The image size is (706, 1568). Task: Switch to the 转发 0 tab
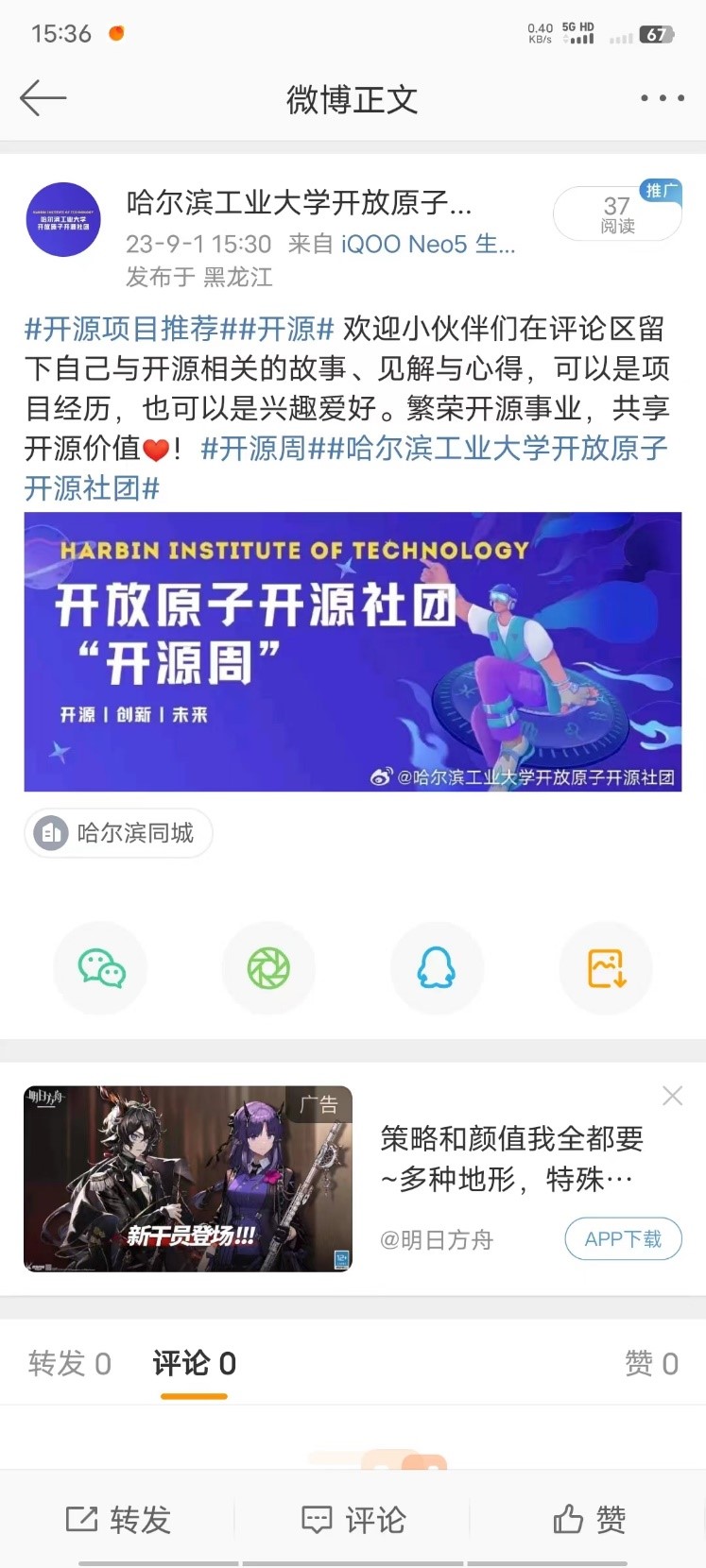(70, 1363)
